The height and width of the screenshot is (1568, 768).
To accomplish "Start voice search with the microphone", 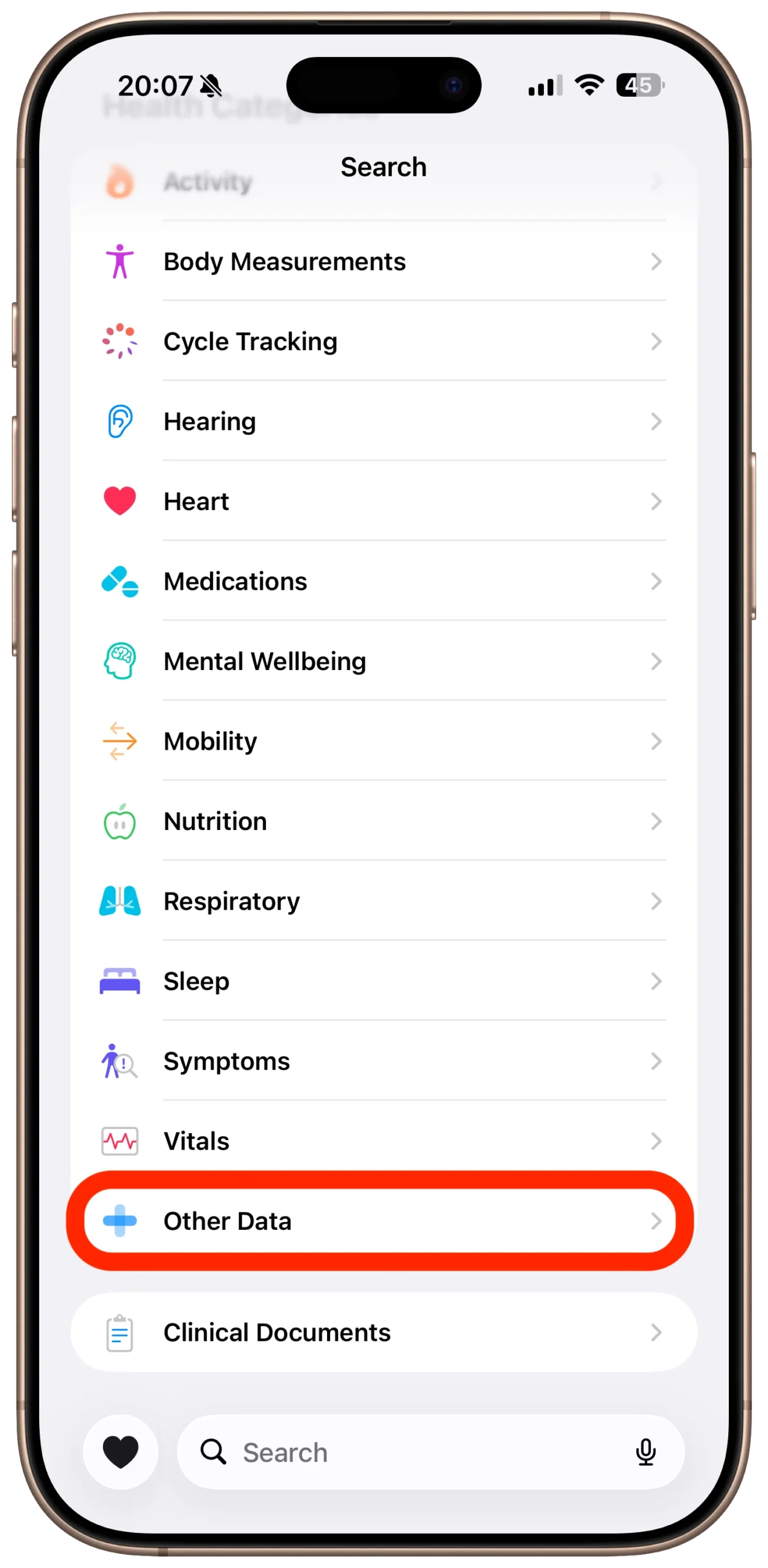I will (646, 1452).
